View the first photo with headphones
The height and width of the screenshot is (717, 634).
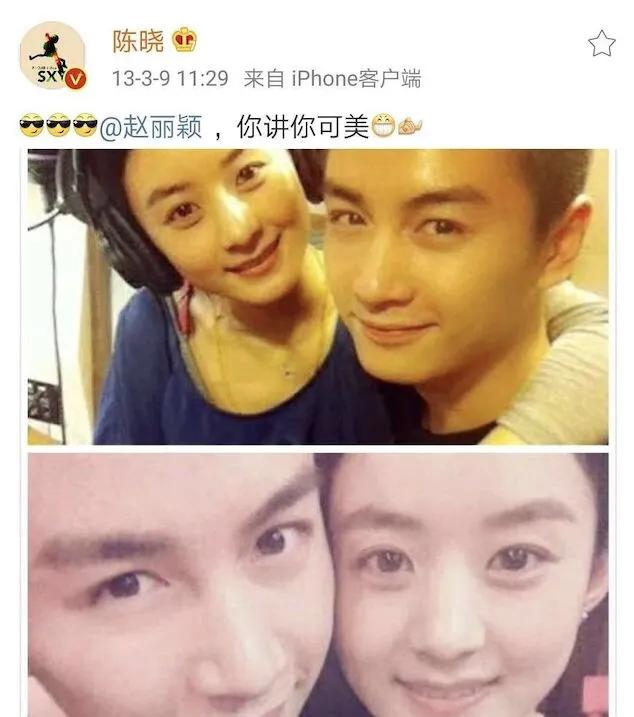point(317,296)
